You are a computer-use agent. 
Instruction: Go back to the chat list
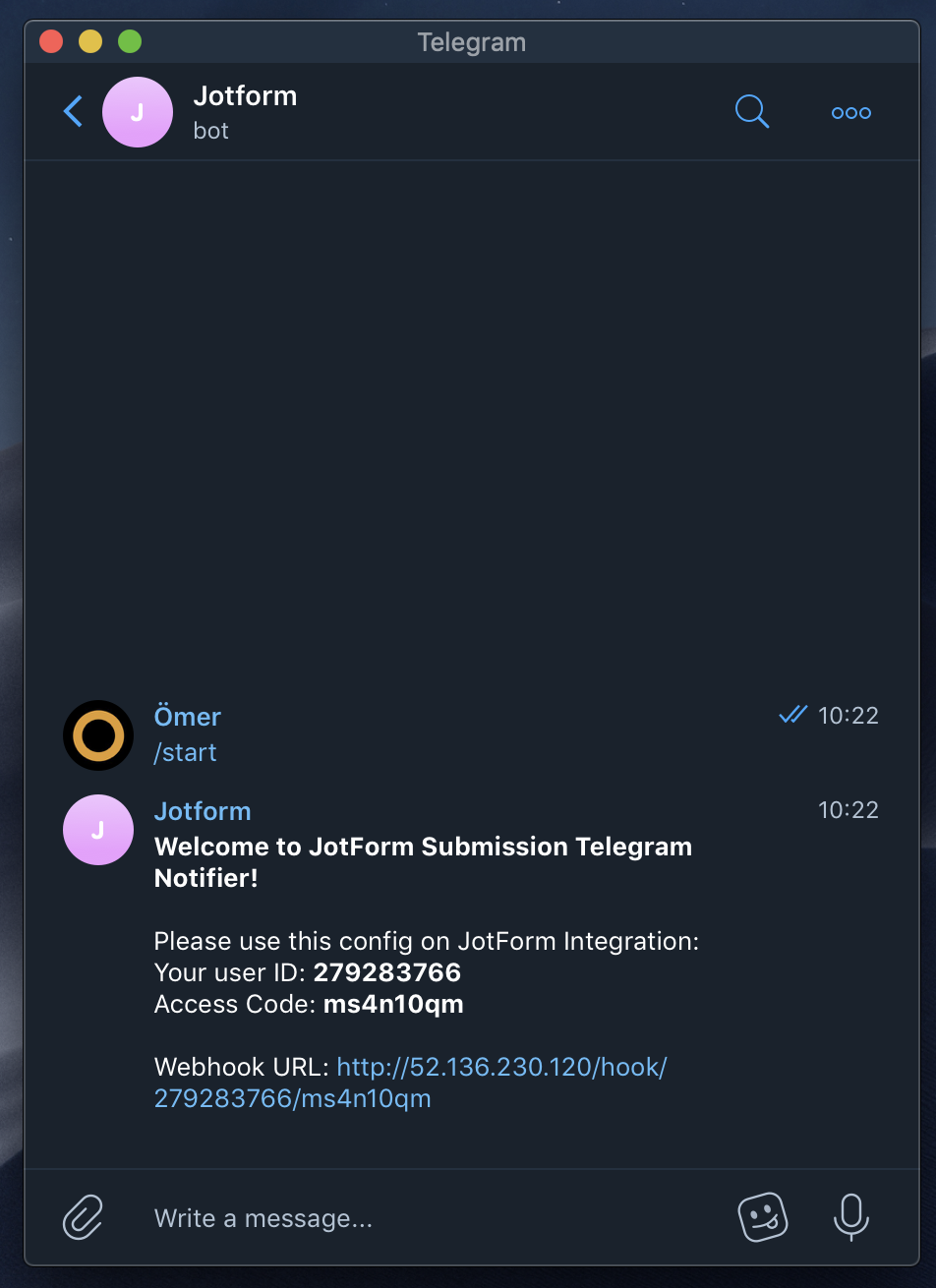click(x=73, y=112)
